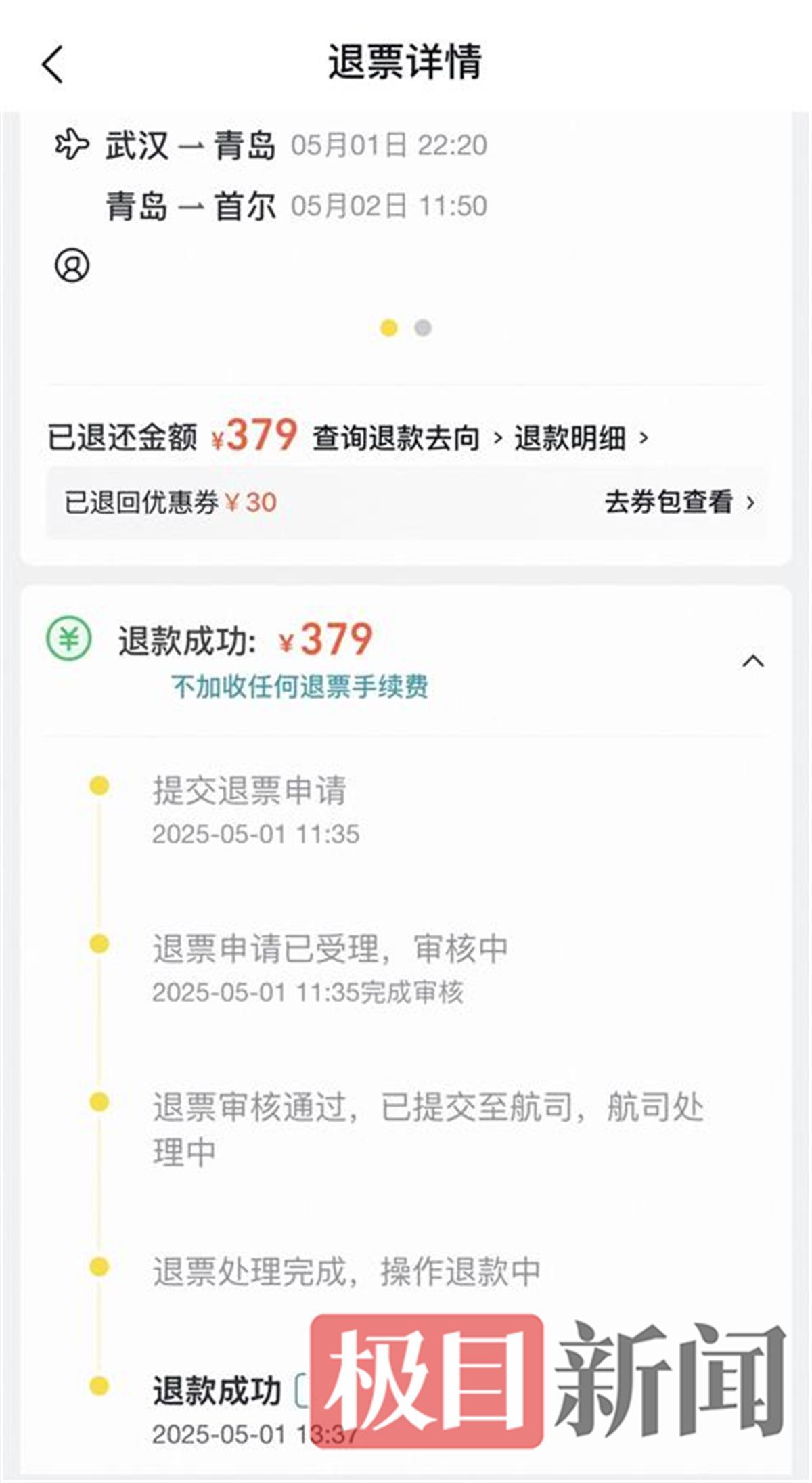The height and width of the screenshot is (1483, 812).
Task: View the 退款明细 breakdown
Action: 579,438
